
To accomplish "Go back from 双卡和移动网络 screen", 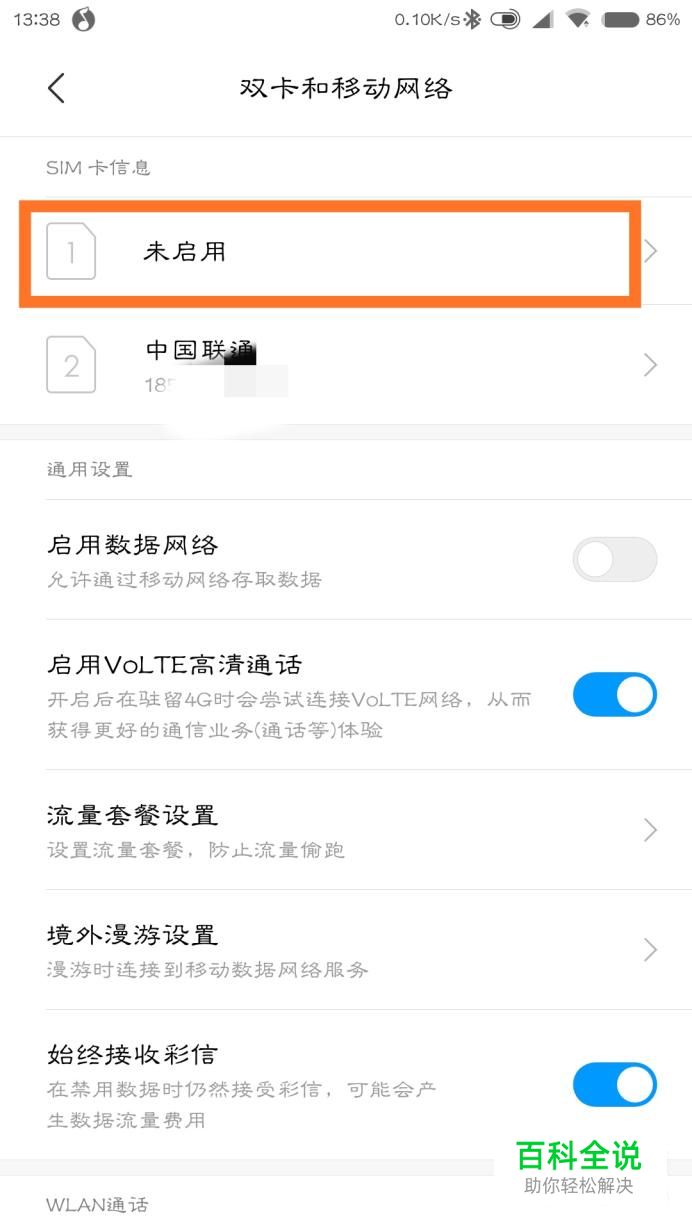I will 57,88.
